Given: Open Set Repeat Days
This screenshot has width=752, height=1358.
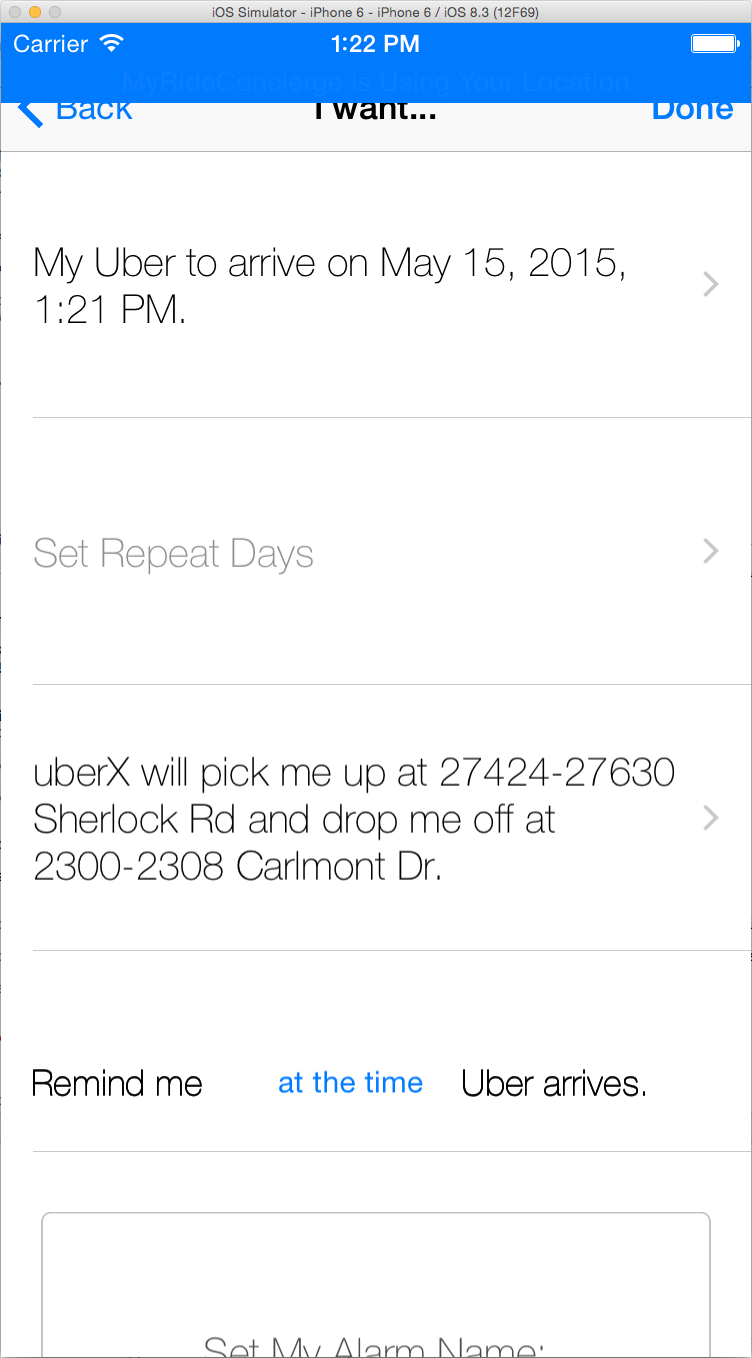Looking at the screenshot, I should (375, 552).
